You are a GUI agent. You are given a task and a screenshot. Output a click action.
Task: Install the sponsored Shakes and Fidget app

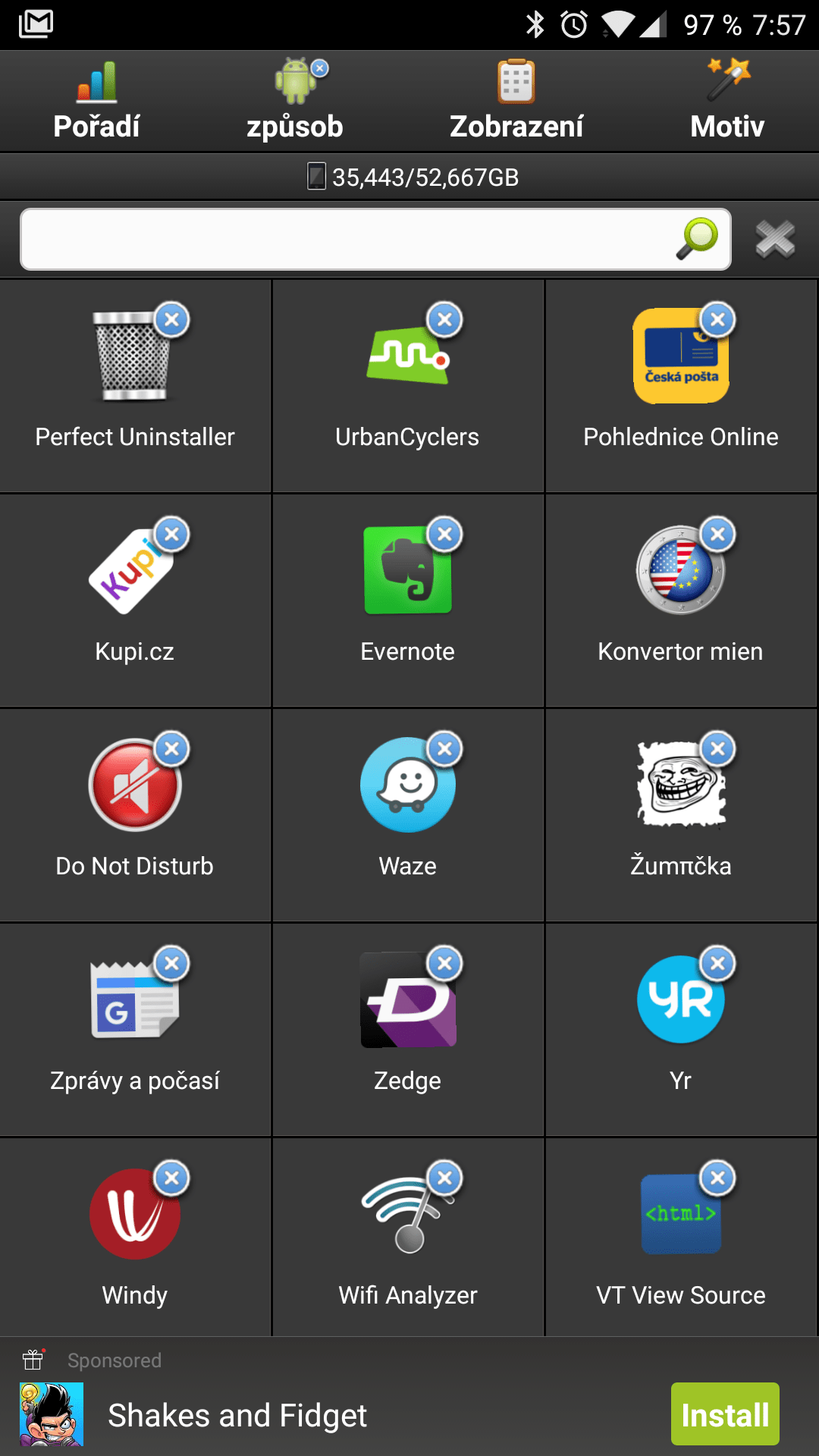(x=725, y=1414)
